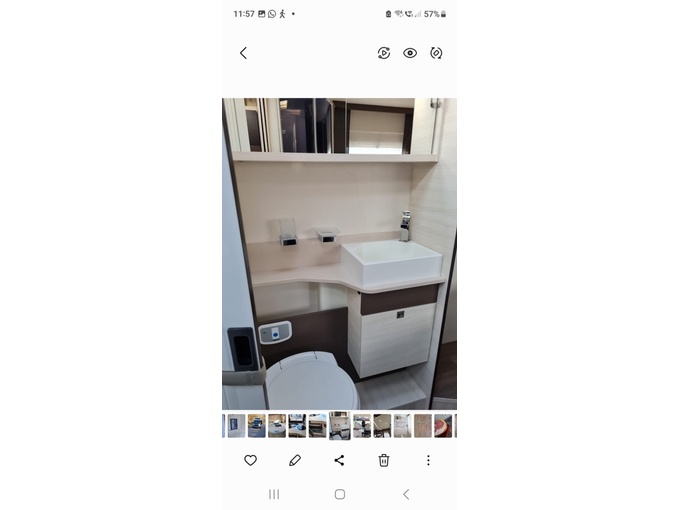The image size is (680, 510).
Task: Delete this photo with the trash icon
Action: (x=384, y=460)
